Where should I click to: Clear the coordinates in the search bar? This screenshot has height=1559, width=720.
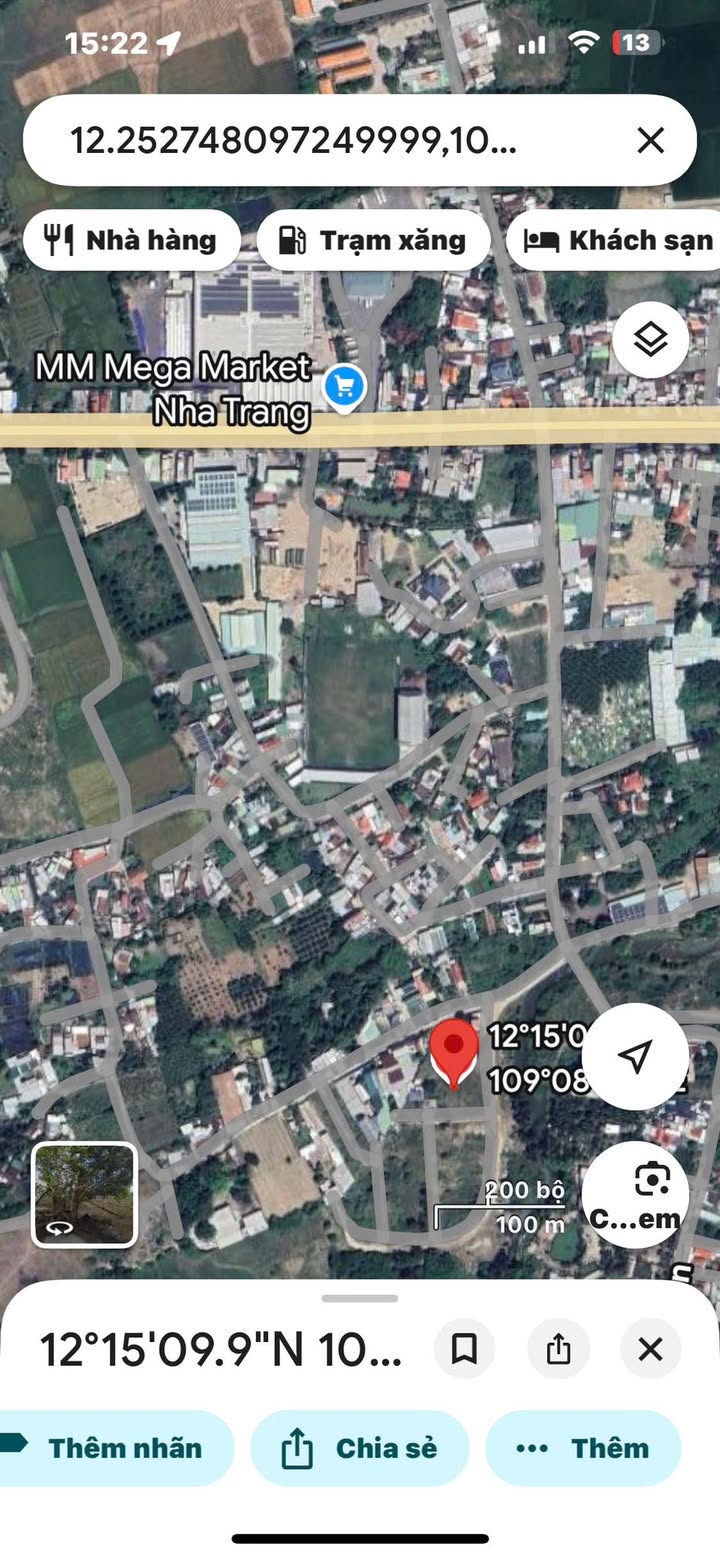pos(650,141)
